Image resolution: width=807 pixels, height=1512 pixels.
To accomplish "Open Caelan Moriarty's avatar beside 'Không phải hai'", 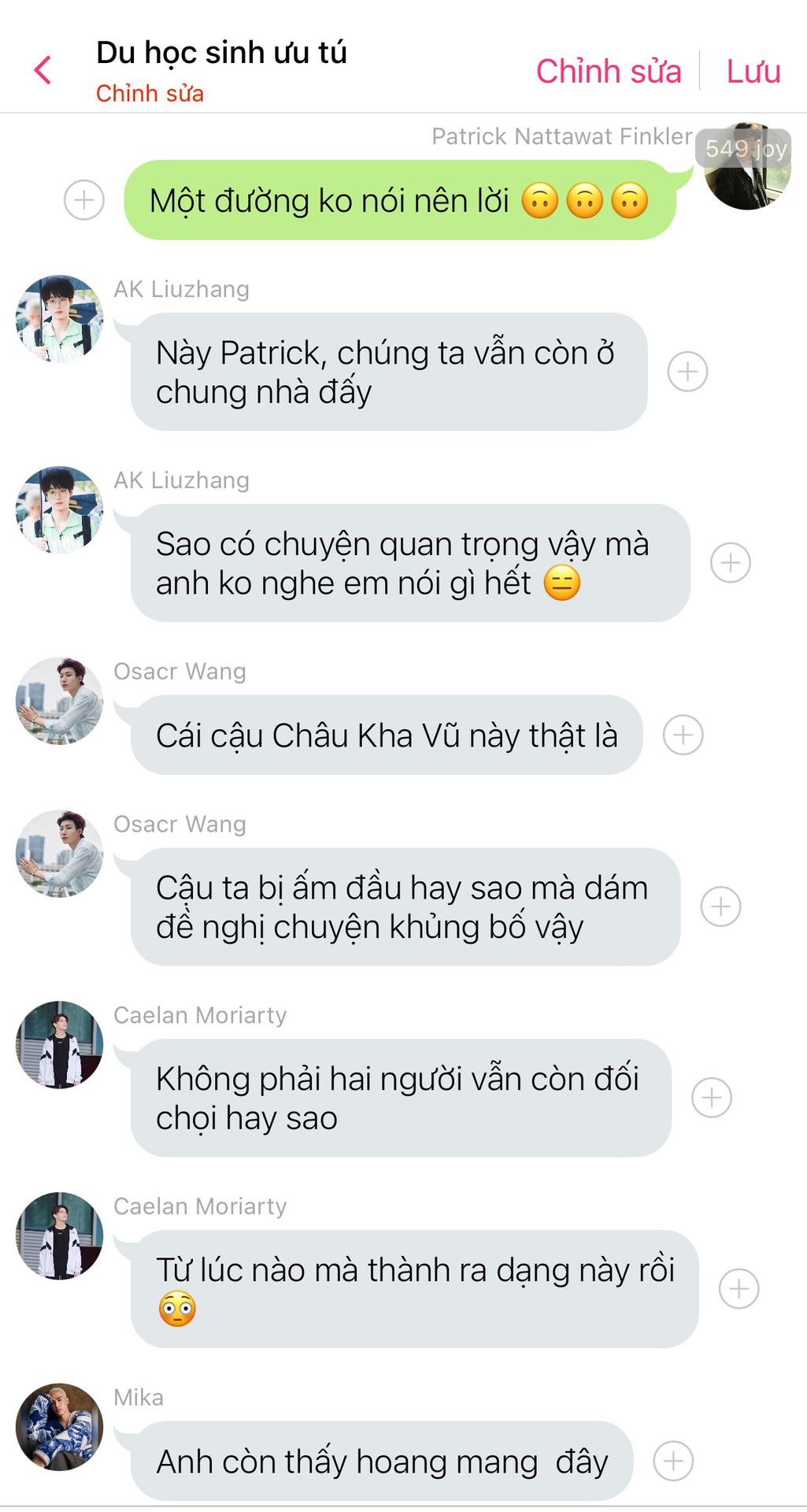I will coord(60,1045).
